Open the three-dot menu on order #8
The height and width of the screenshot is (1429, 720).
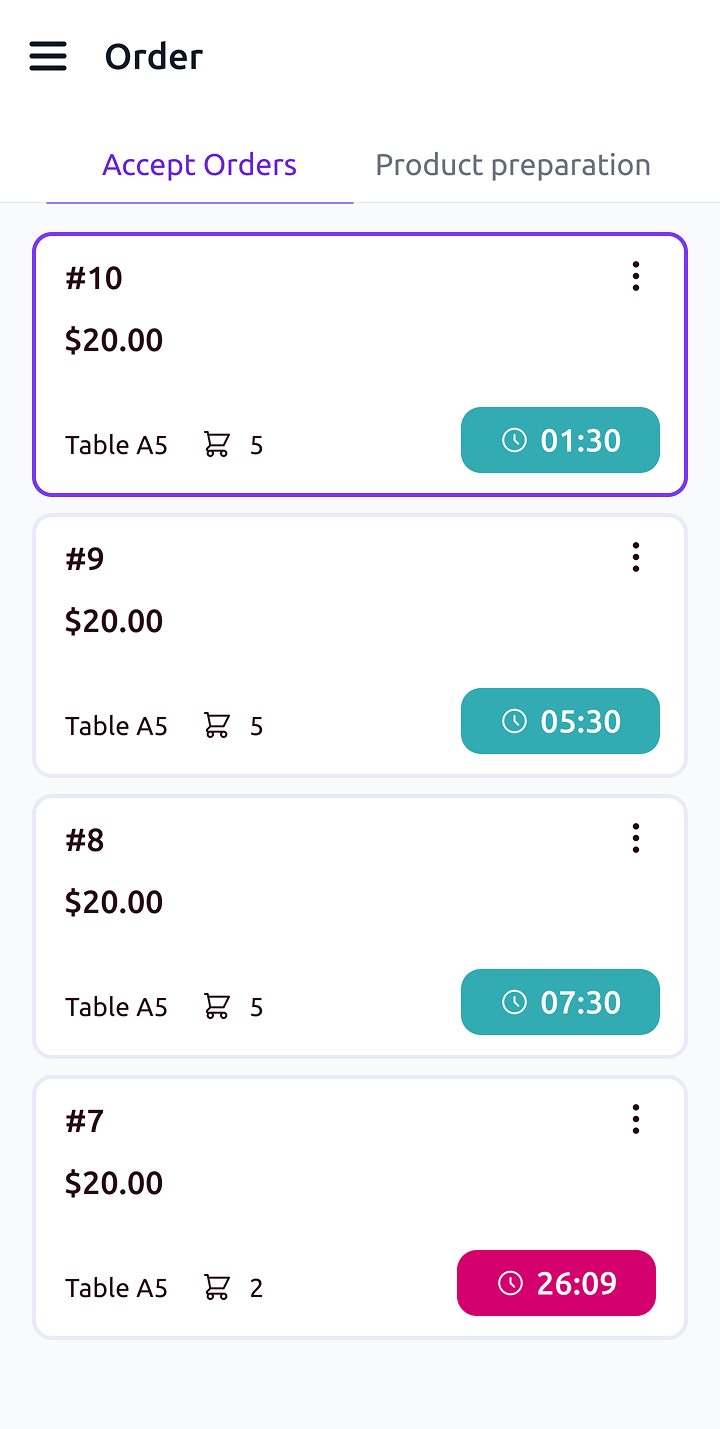tap(636, 838)
